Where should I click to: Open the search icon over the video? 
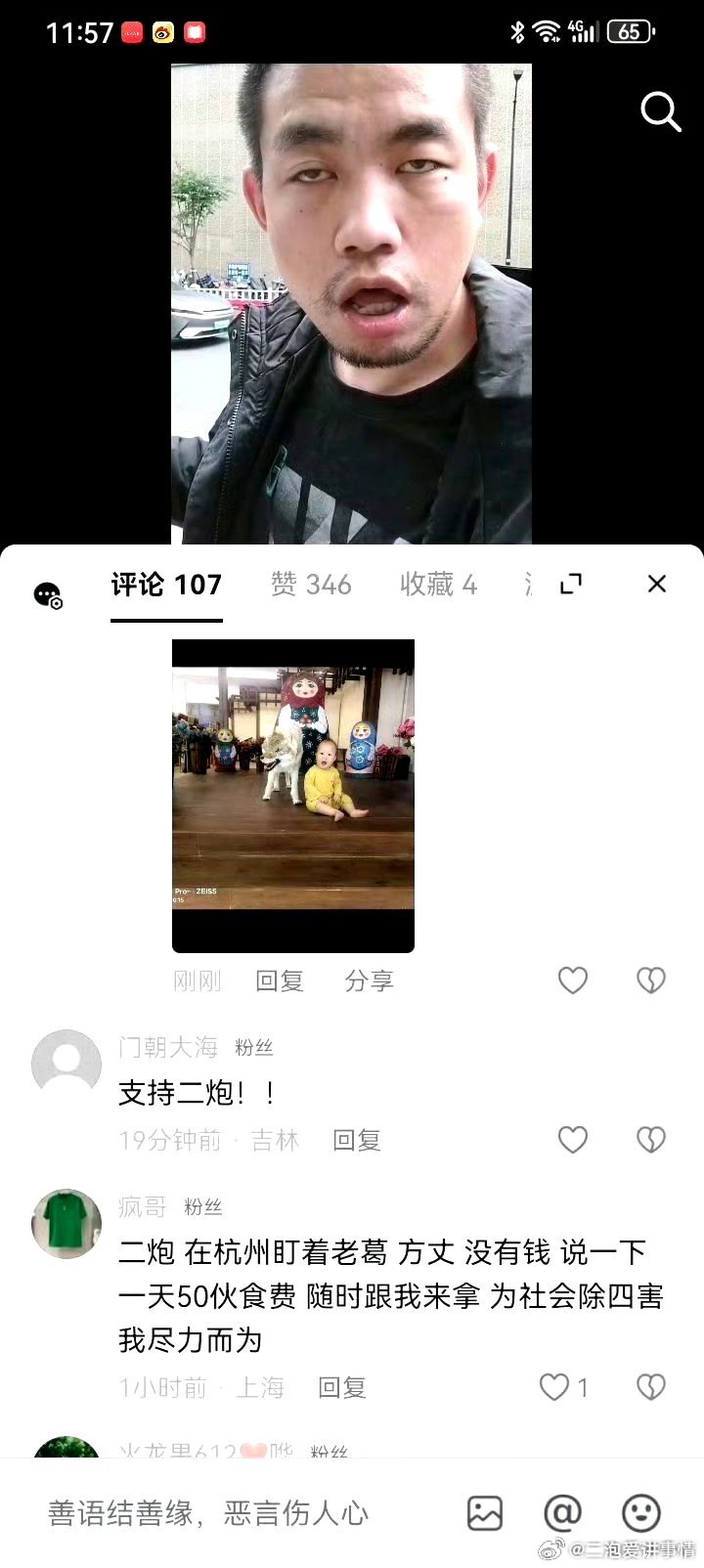660,112
